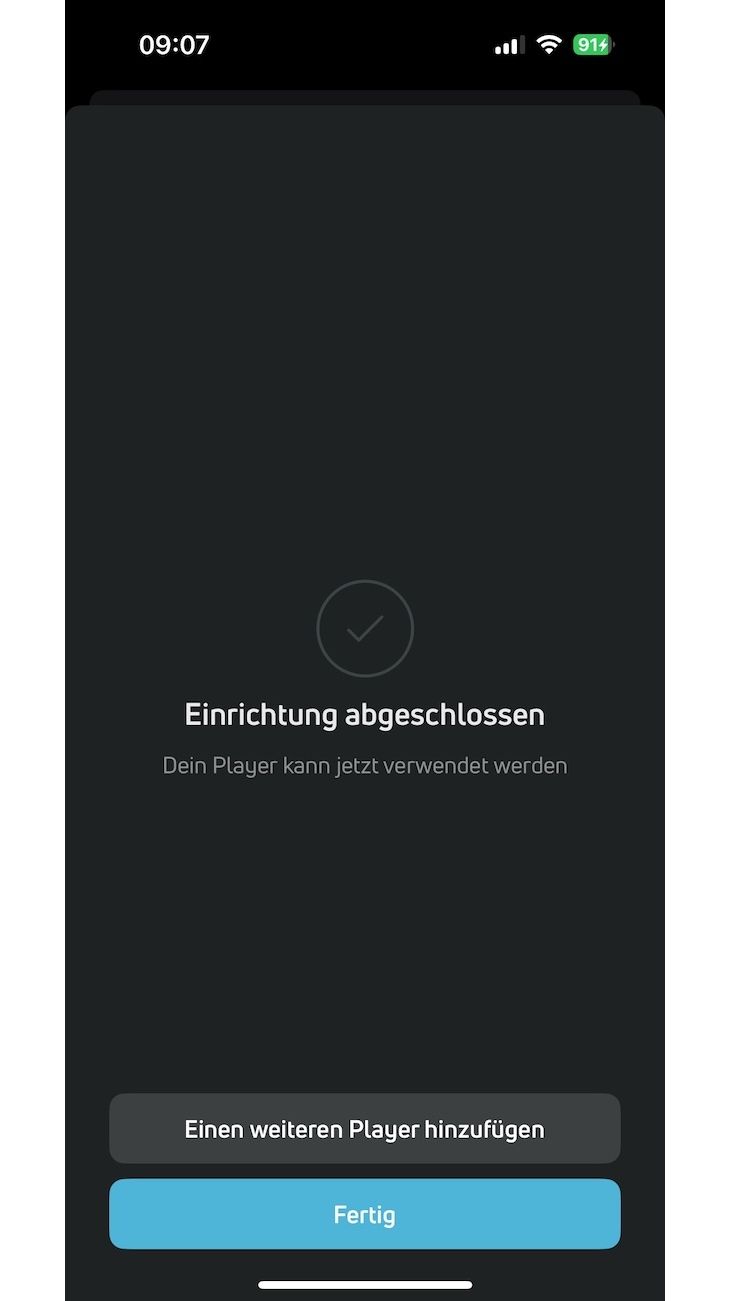Screen dimensions: 731x1301
Task: Click the sheet edge above the modal
Action: click(x=365, y=100)
